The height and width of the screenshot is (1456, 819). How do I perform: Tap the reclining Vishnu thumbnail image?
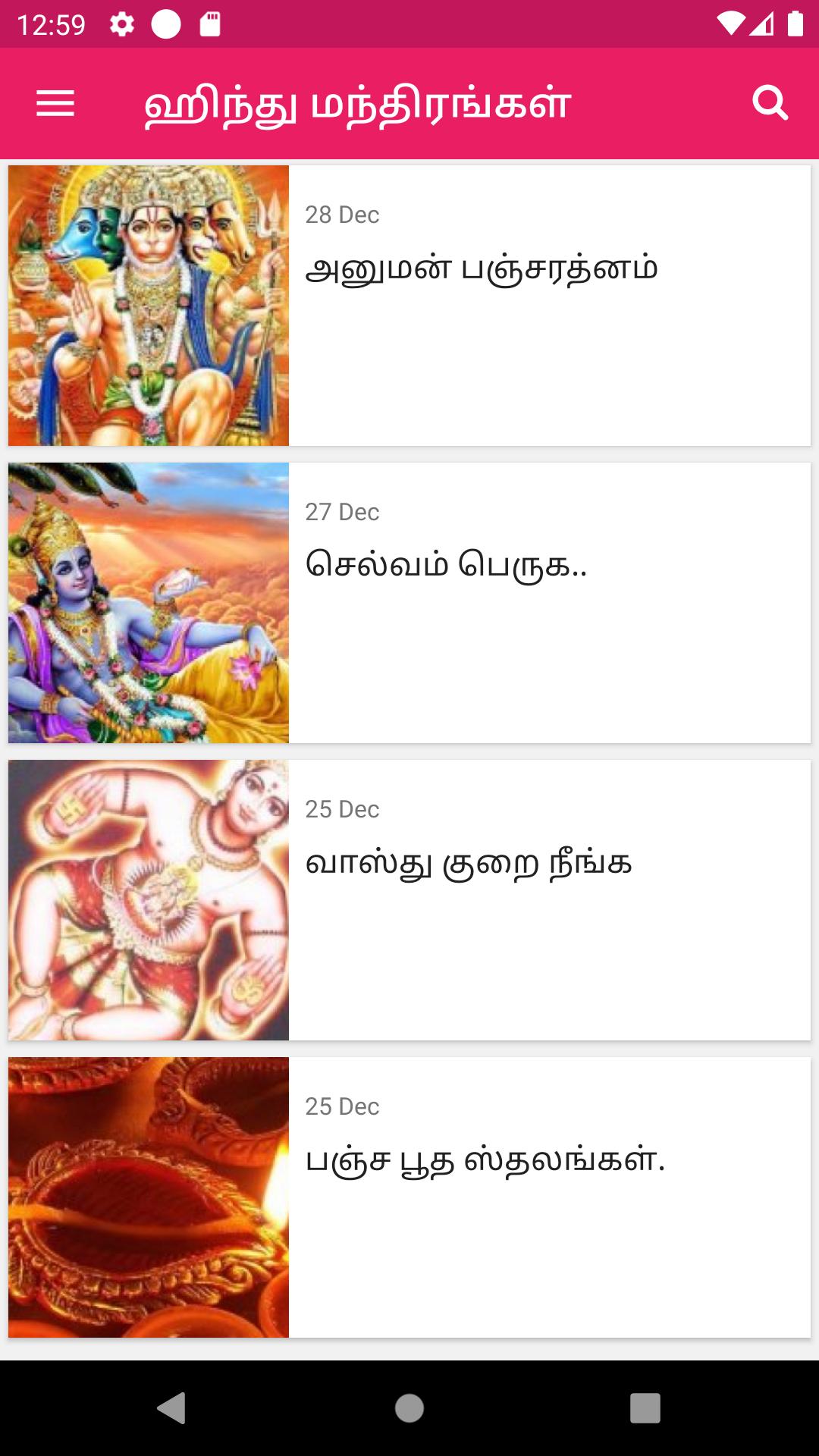(x=147, y=599)
